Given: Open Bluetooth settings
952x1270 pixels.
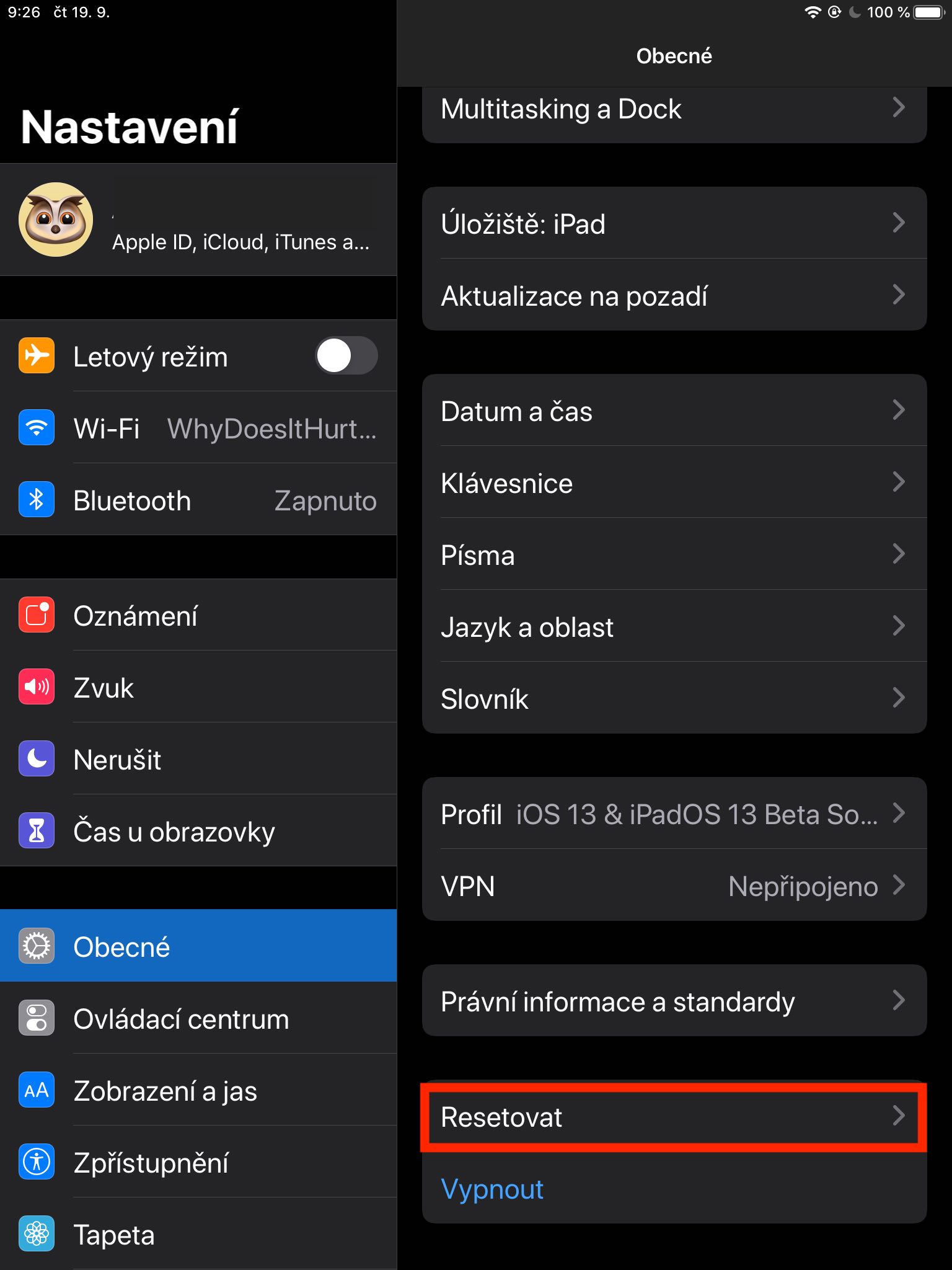Looking at the screenshot, I should (x=198, y=500).
